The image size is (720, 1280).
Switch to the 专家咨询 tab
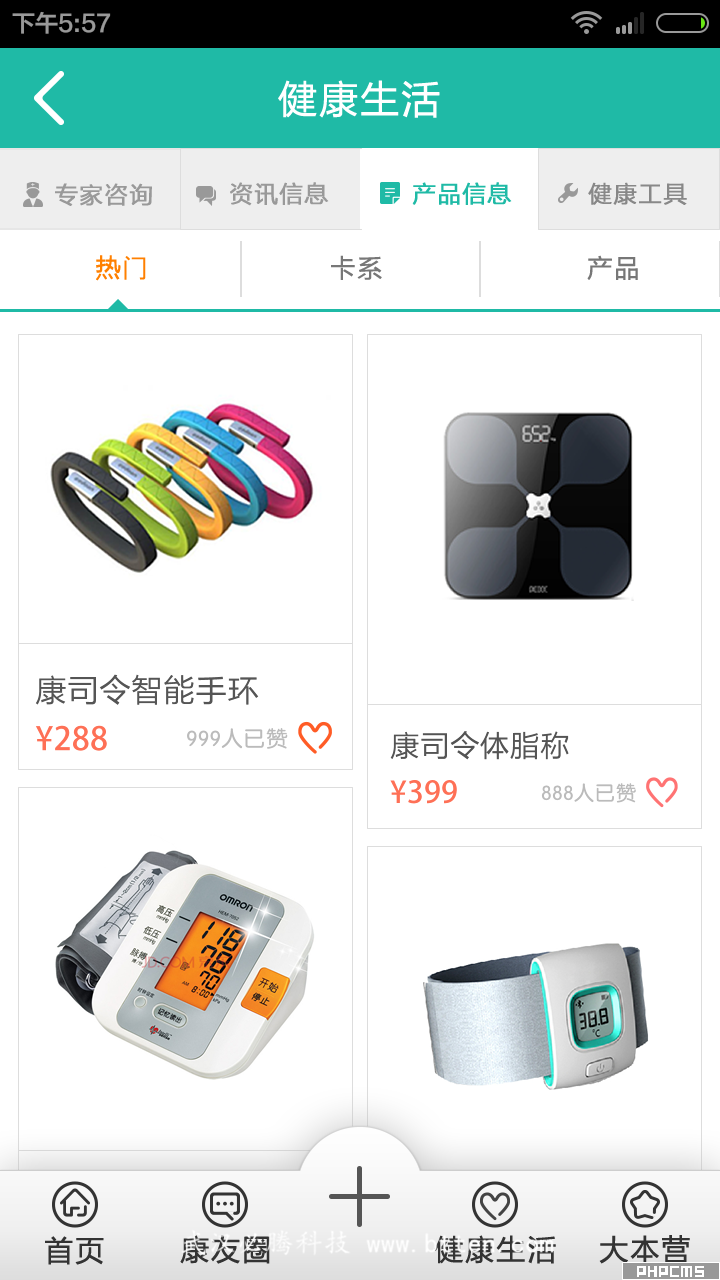point(90,194)
